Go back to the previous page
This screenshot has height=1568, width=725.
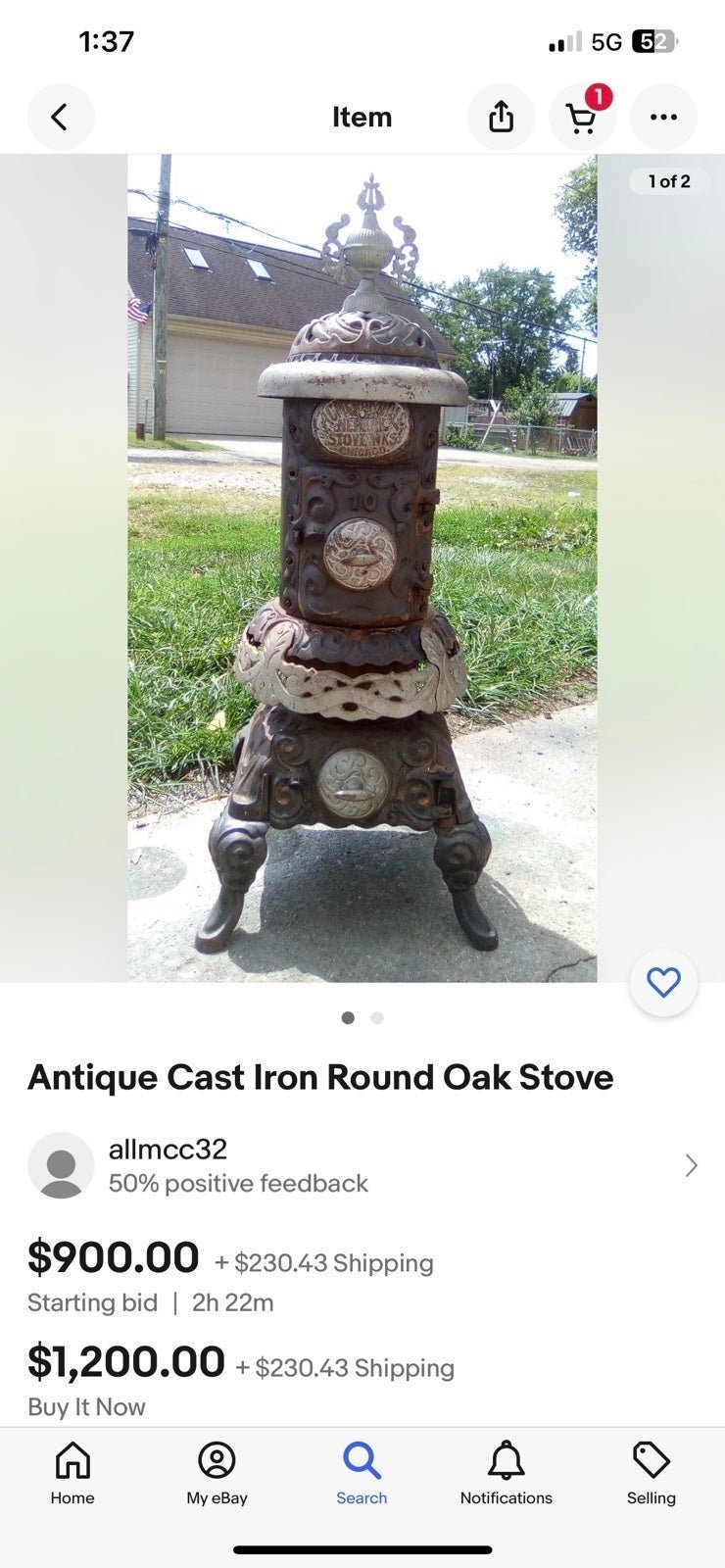click(61, 118)
